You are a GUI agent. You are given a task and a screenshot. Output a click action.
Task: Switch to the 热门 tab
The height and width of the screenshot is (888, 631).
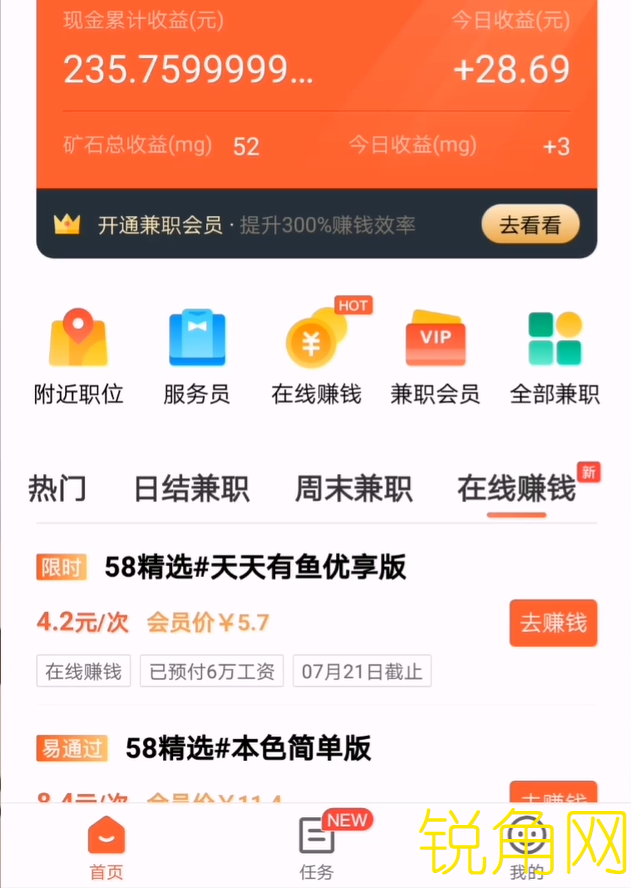click(57, 489)
